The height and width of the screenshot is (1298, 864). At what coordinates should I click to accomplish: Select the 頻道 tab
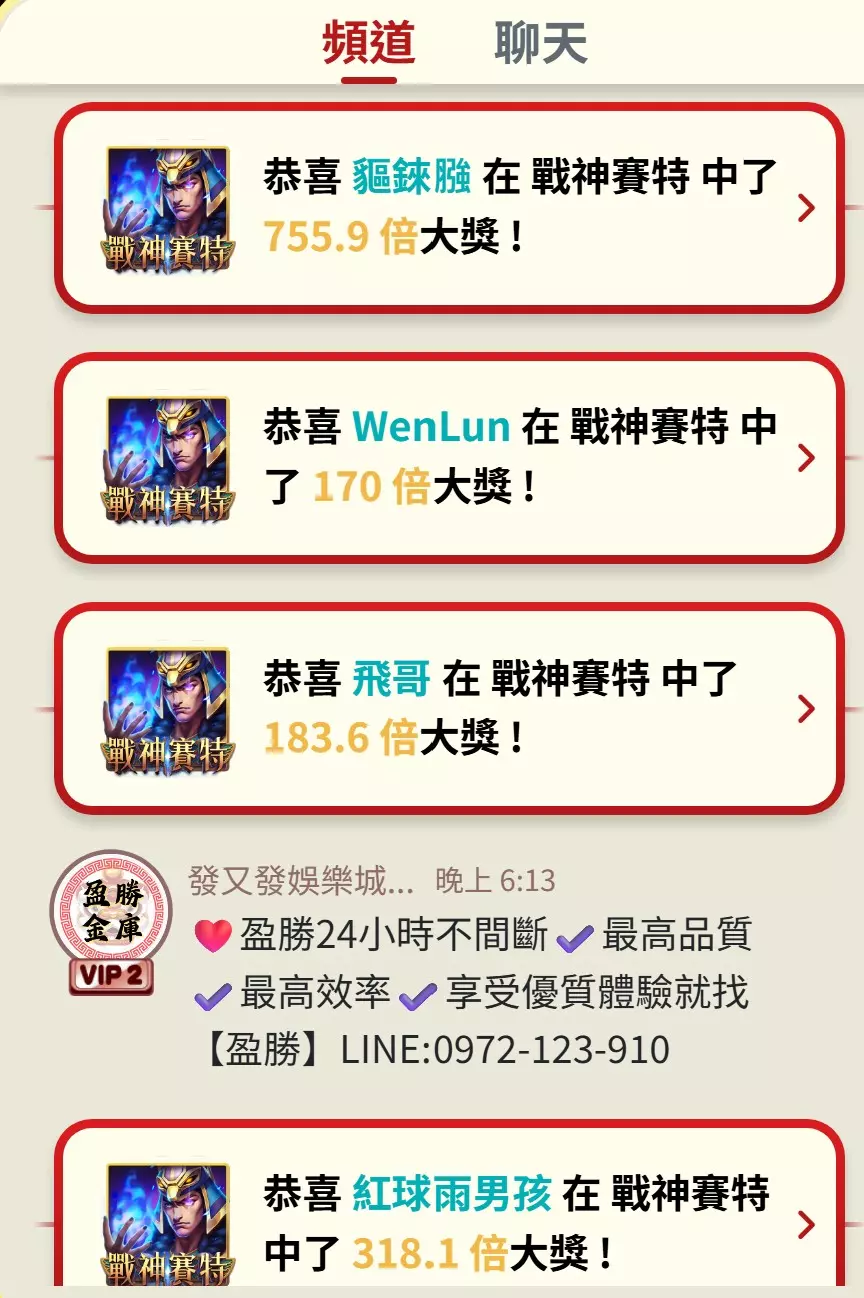368,43
